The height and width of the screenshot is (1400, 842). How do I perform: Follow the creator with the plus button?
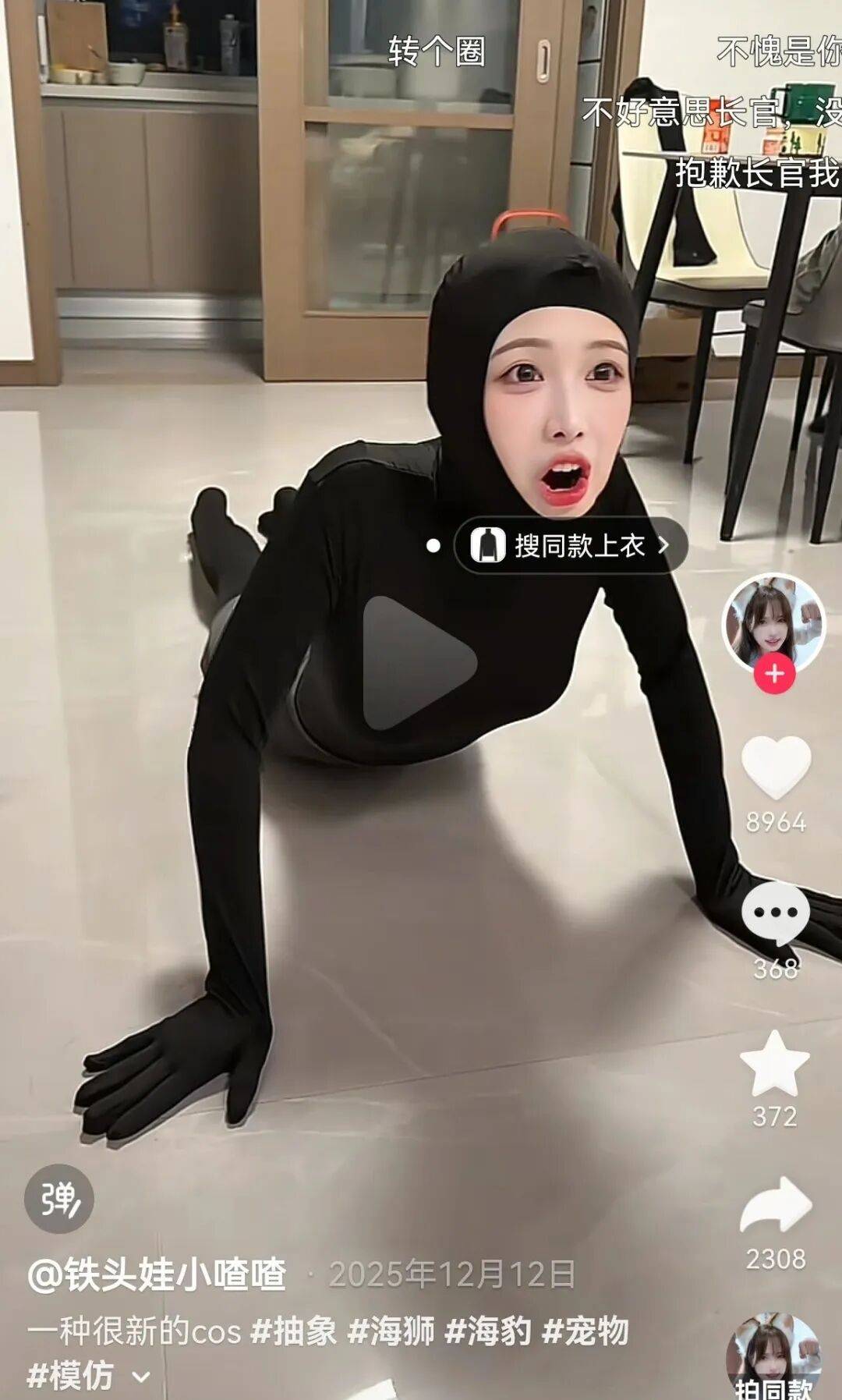pos(774,673)
